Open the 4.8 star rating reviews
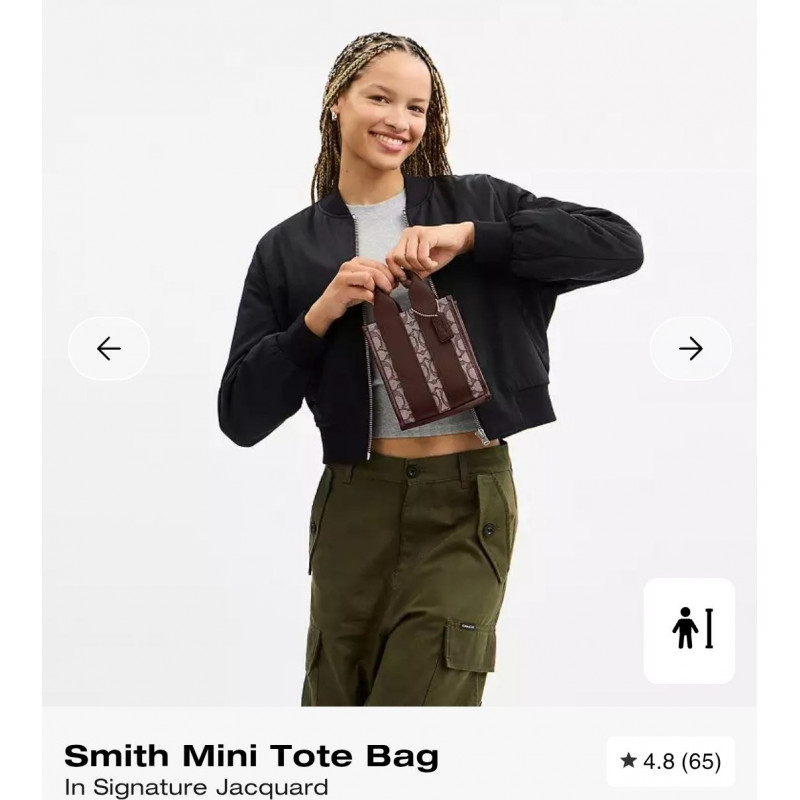The width and height of the screenshot is (800, 800). [670, 761]
